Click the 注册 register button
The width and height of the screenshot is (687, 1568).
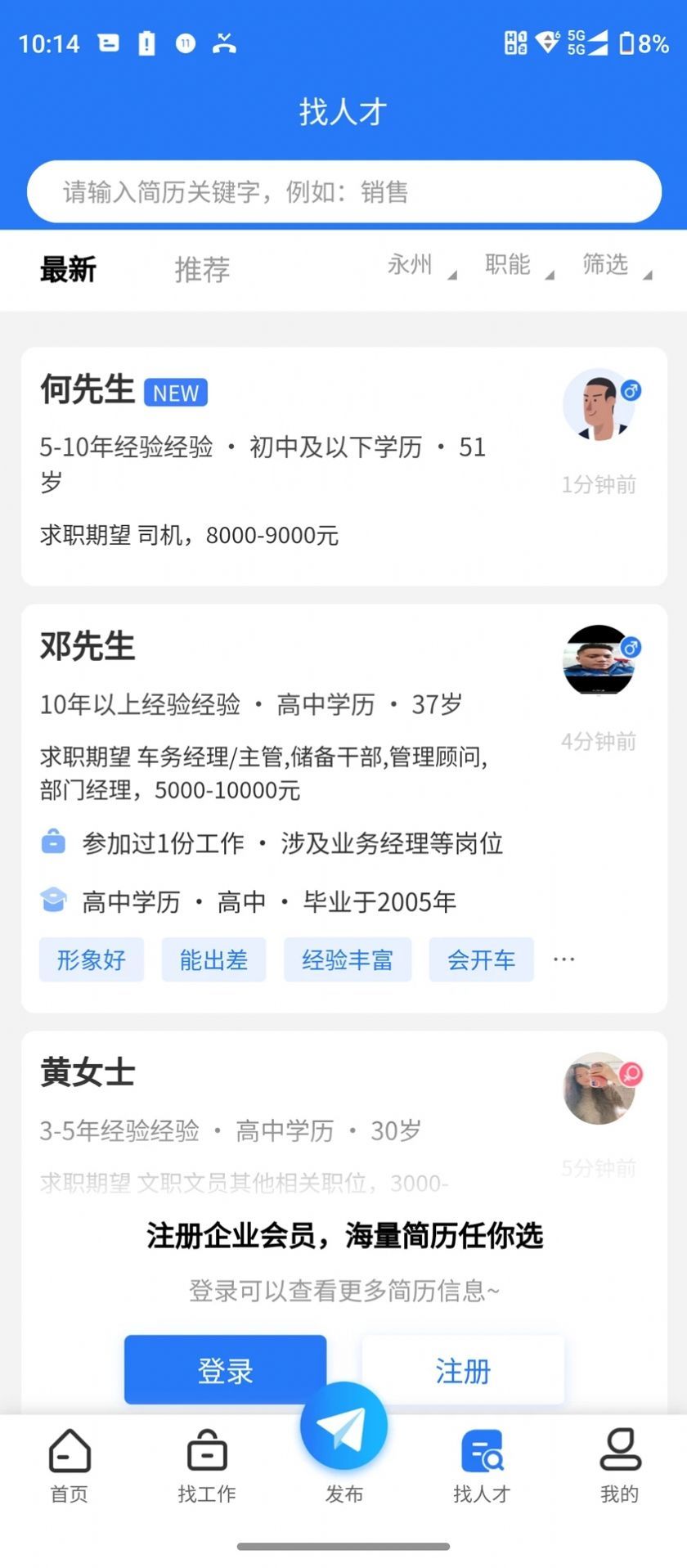pos(463,1370)
